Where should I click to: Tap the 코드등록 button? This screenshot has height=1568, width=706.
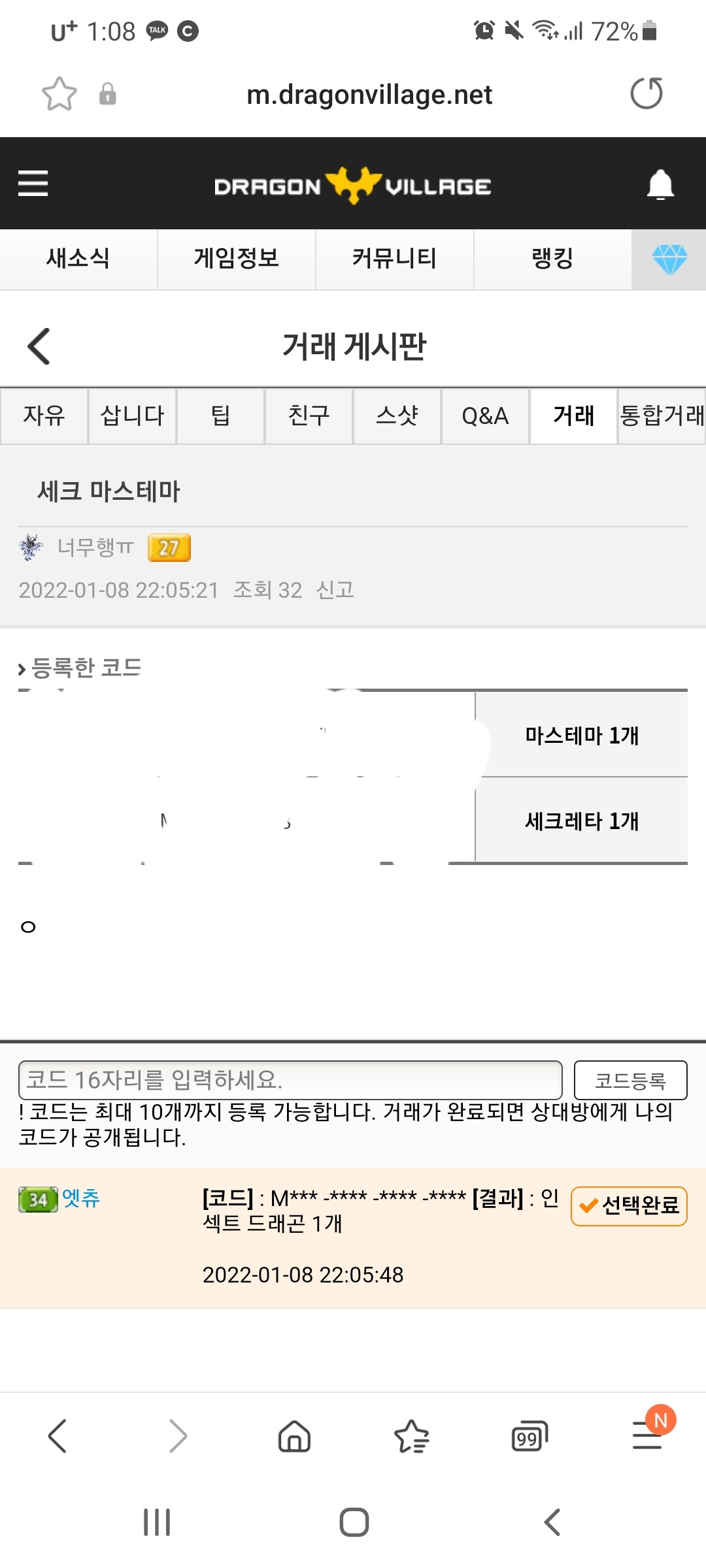pos(630,1080)
